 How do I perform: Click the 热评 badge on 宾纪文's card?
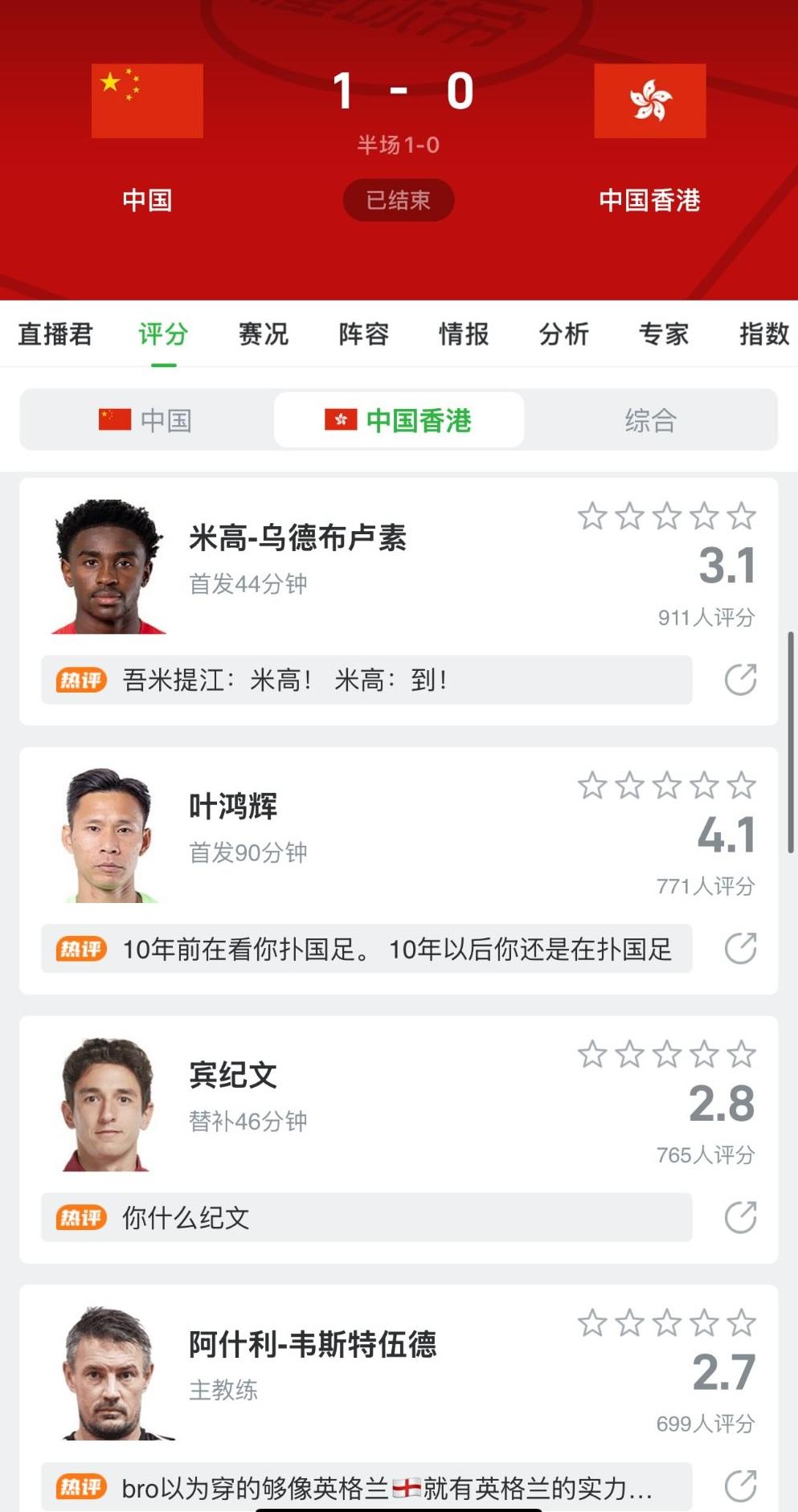(81, 1218)
